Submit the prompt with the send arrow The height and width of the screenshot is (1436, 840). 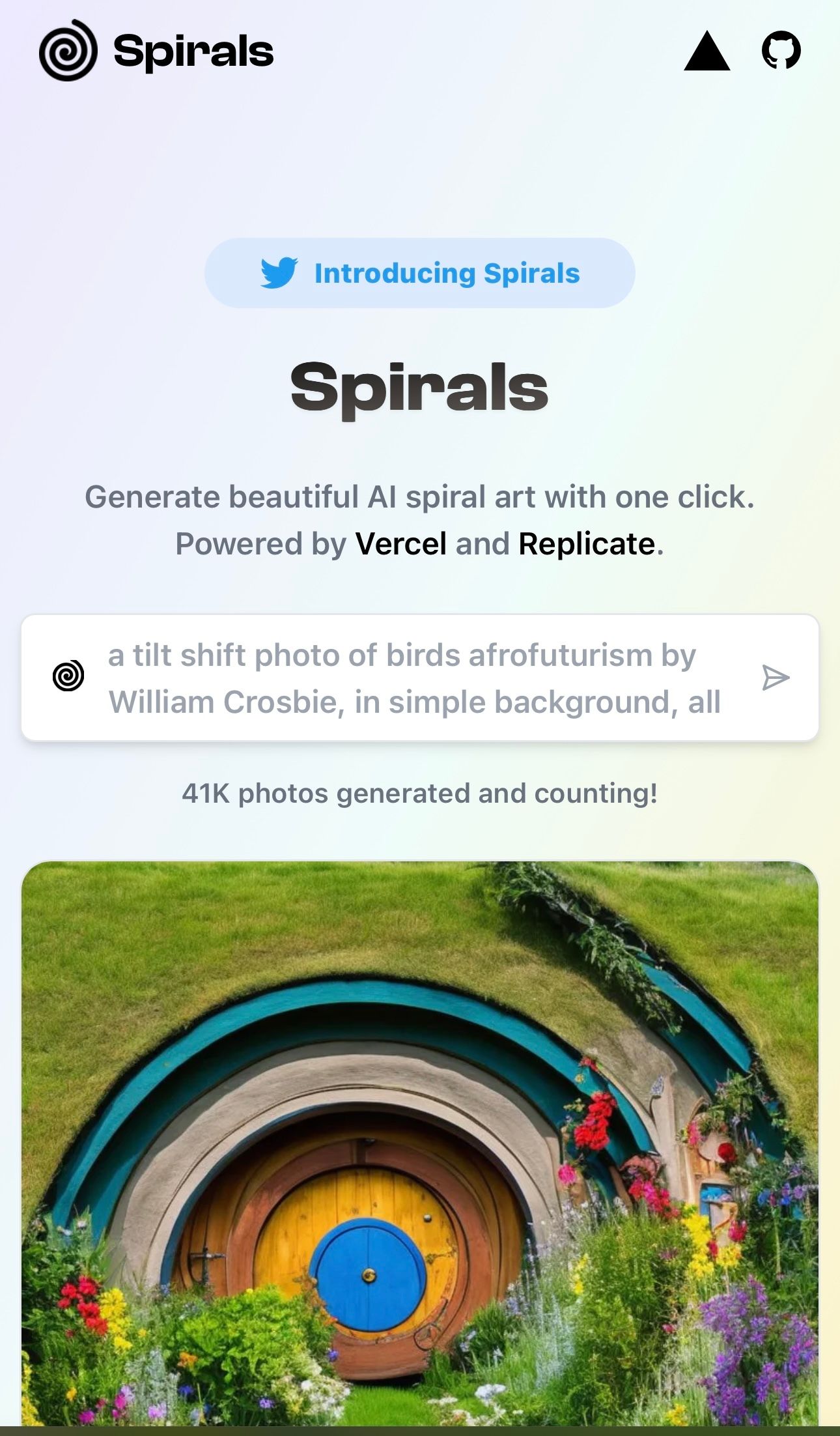tap(776, 678)
